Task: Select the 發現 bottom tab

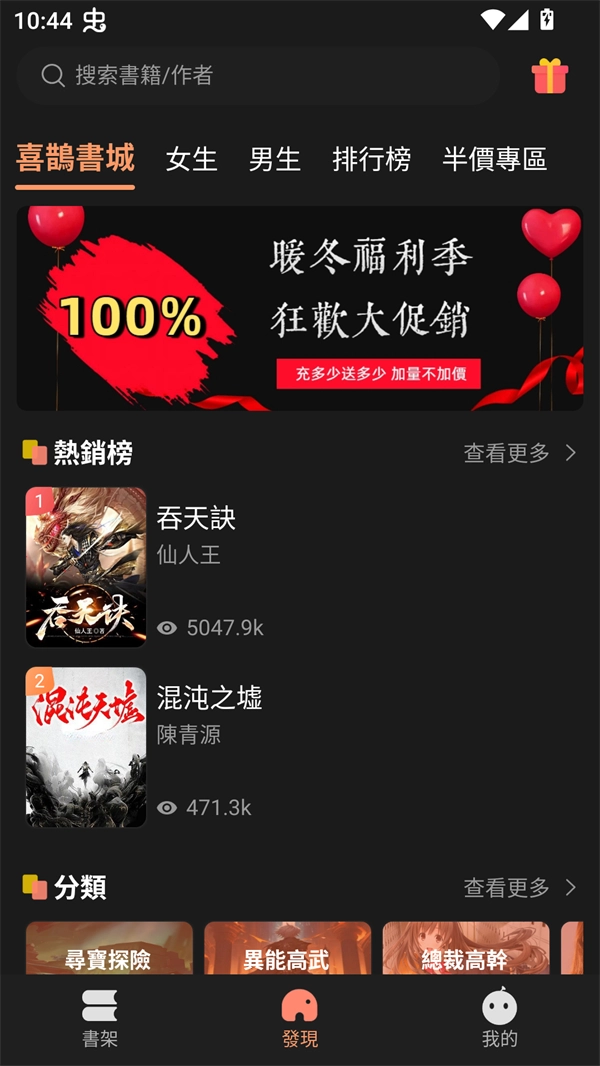Action: coord(300,1018)
